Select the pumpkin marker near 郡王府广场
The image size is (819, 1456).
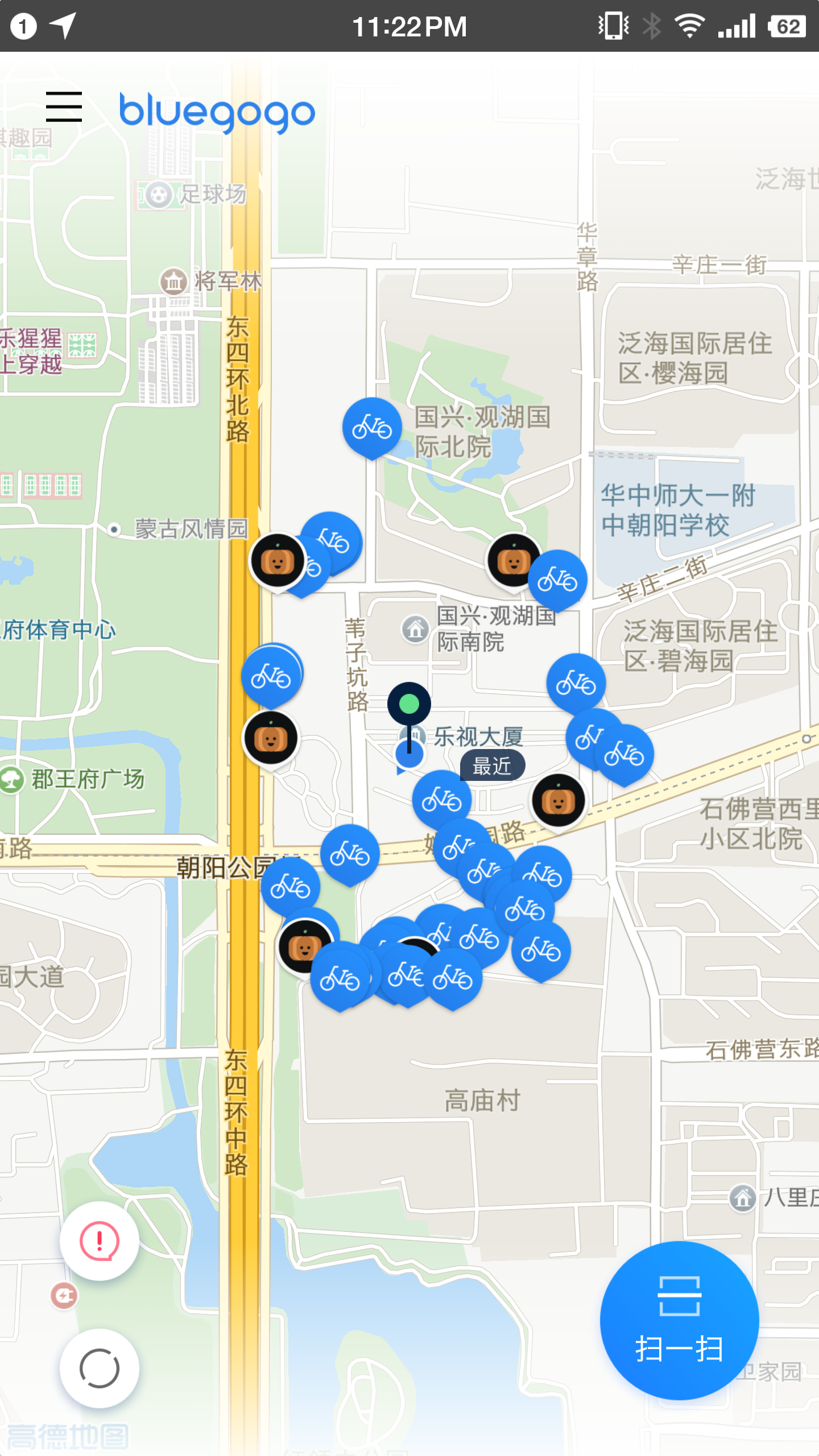tap(271, 739)
